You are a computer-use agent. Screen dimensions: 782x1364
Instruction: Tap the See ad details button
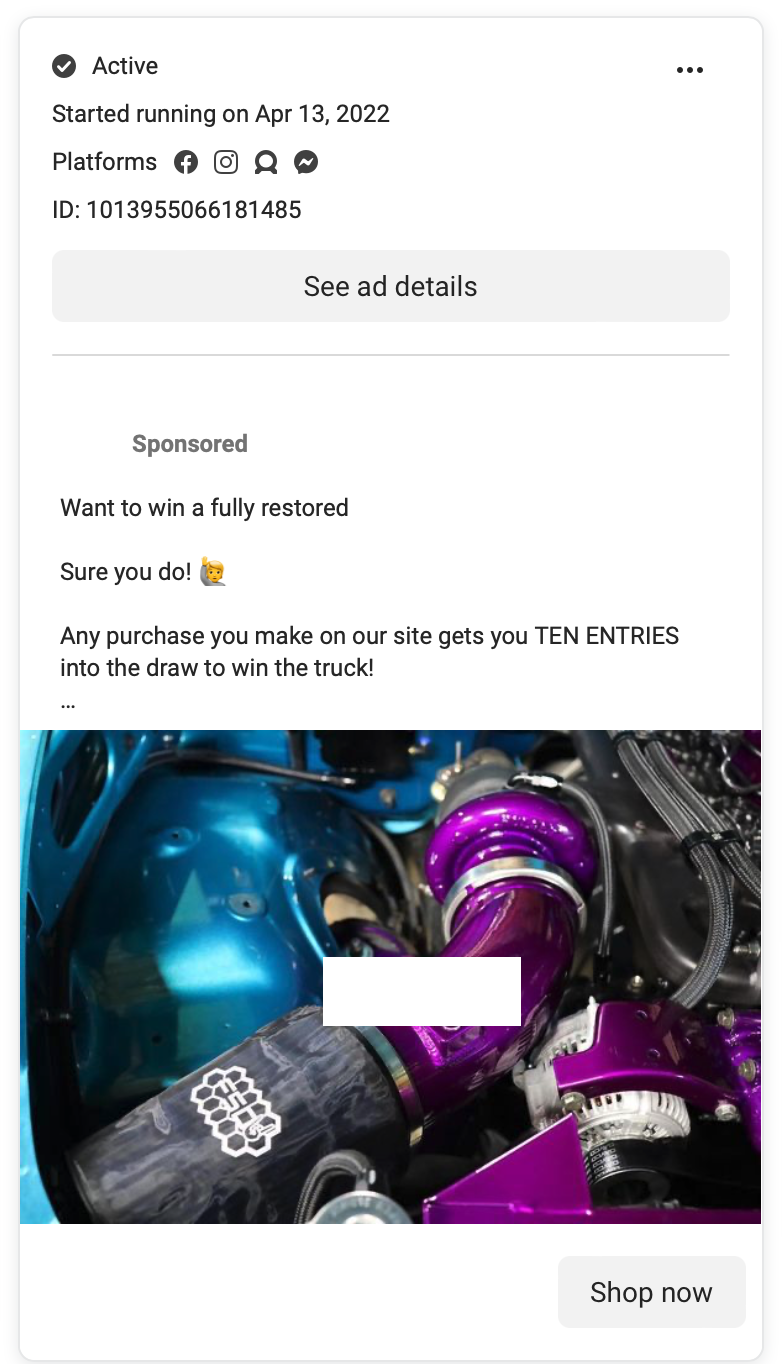pos(390,286)
